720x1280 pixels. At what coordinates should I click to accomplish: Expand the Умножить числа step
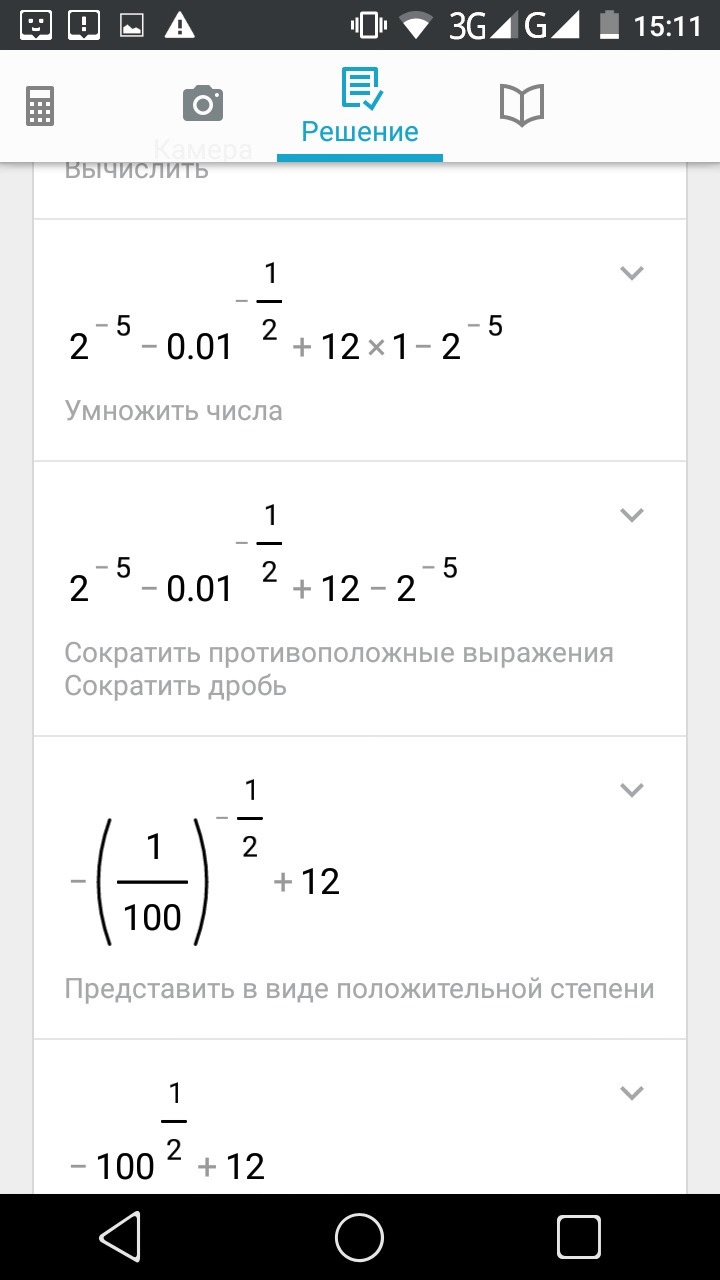point(631,273)
